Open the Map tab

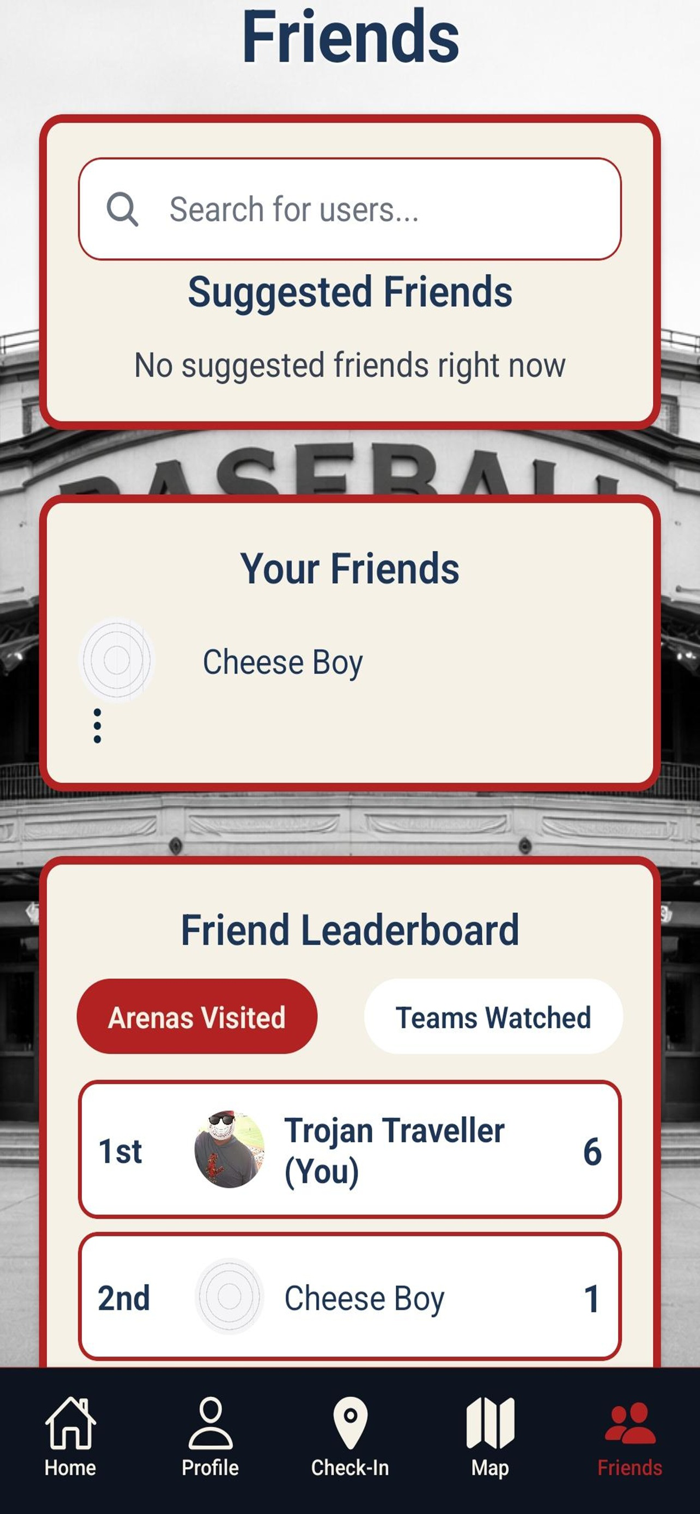click(x=490, y=1438)
